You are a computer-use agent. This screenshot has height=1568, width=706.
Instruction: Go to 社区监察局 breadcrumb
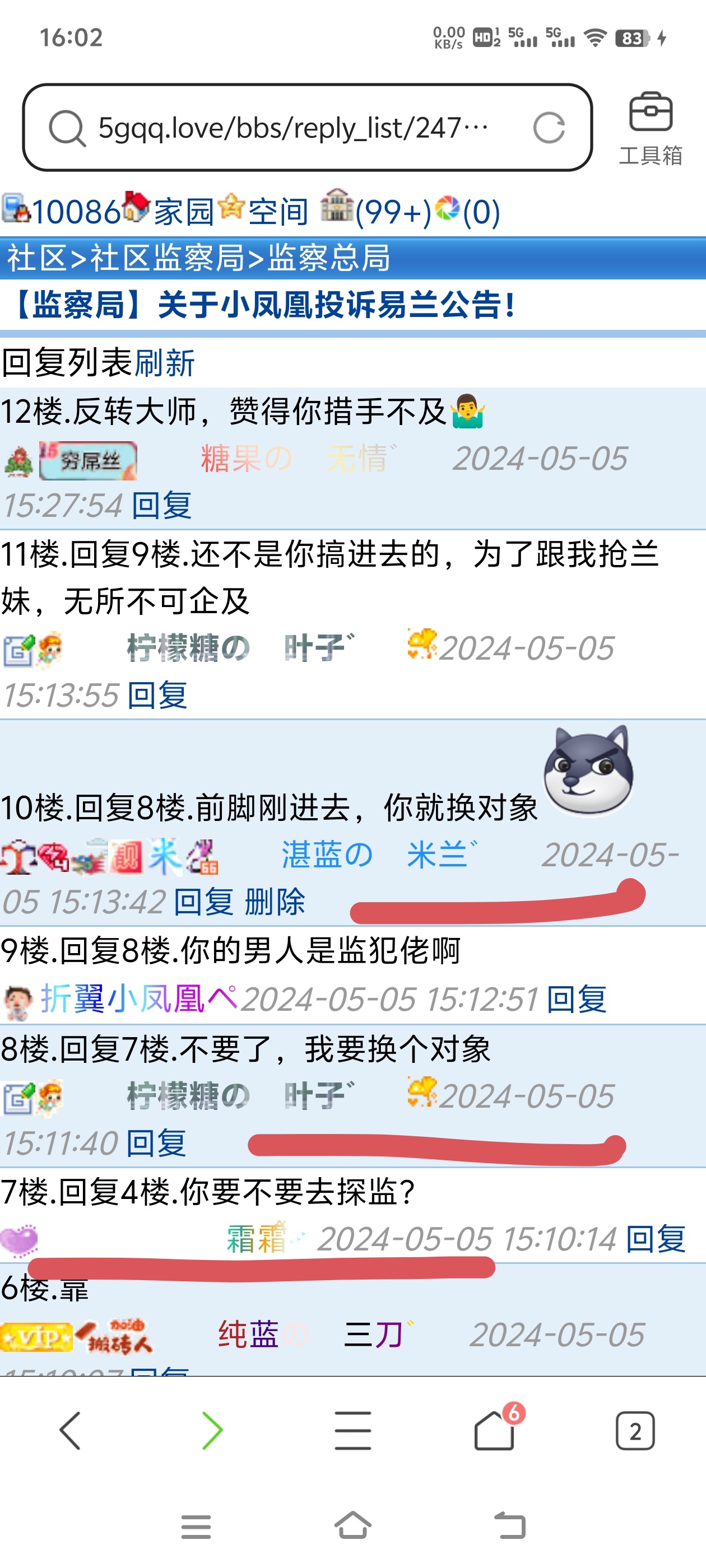[168, 258]
